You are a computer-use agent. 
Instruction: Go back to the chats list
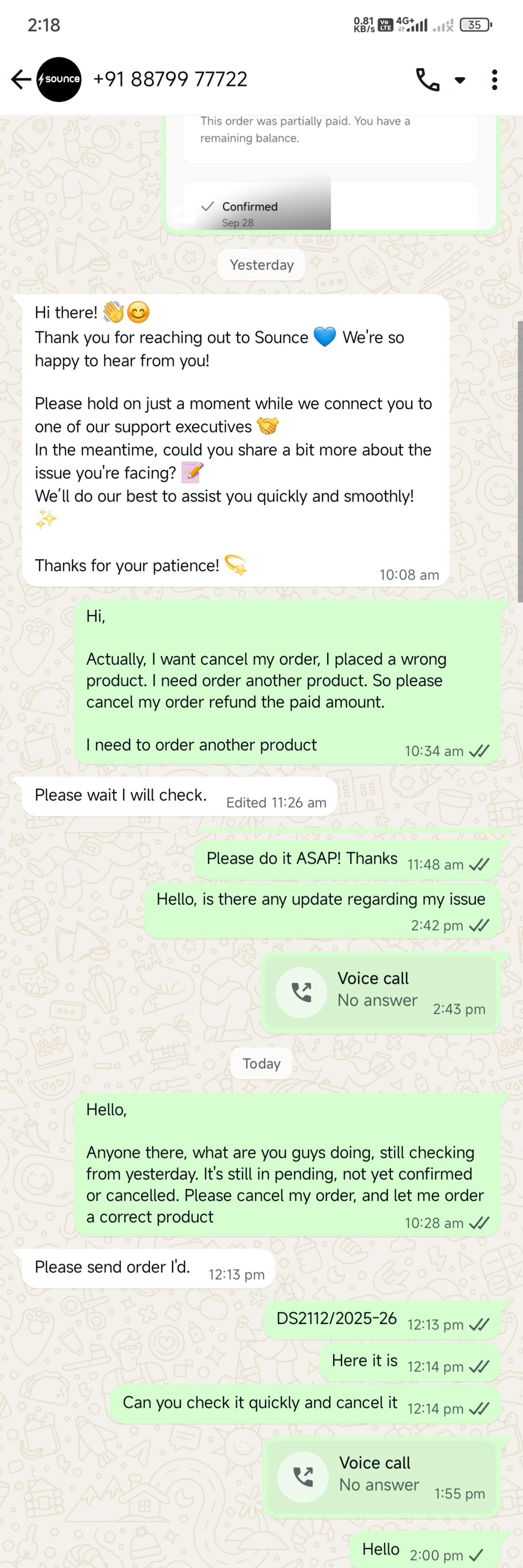pyautogui.click(x=21, y=79)
